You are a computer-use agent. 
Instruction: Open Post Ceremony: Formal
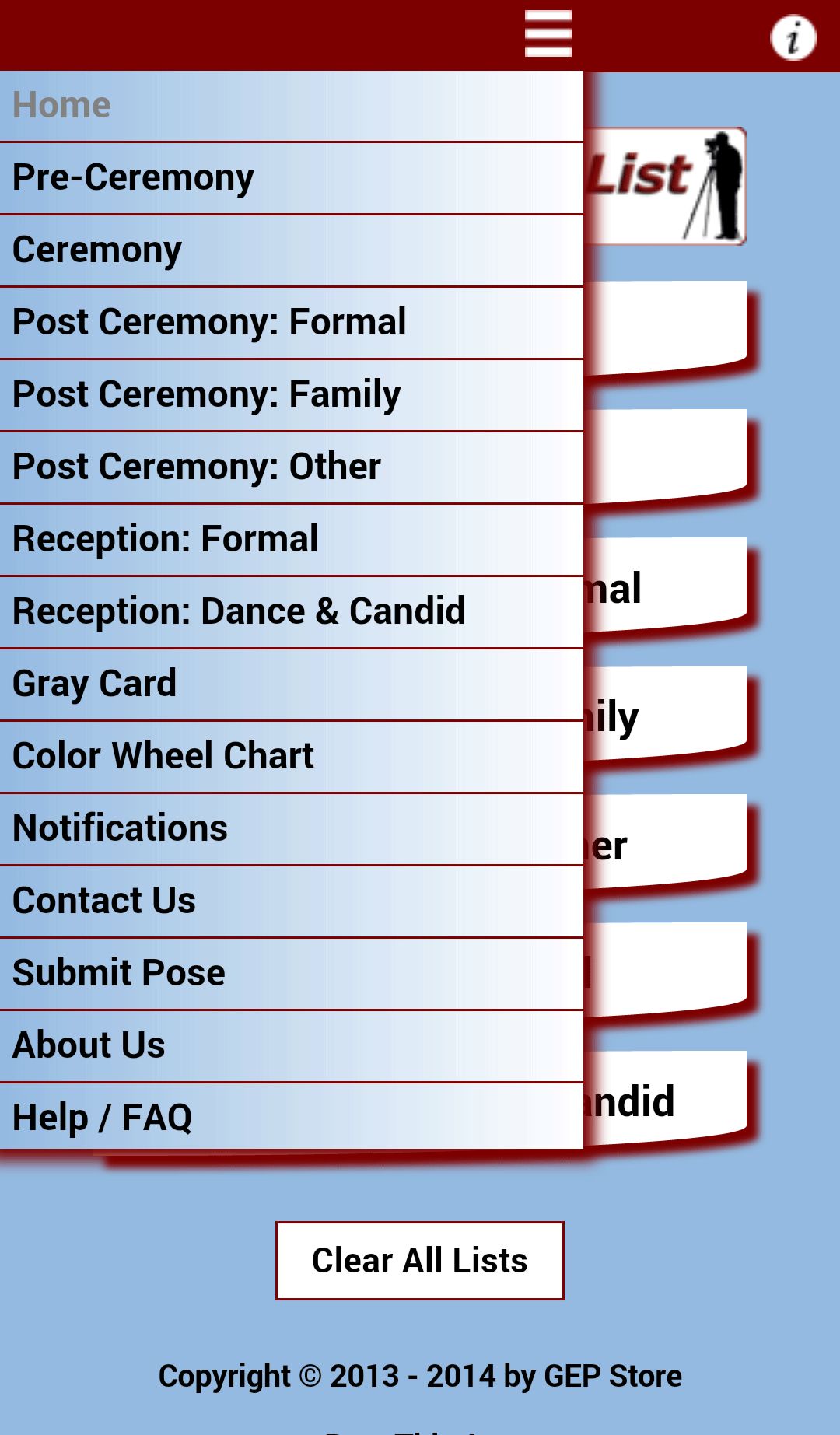coord(292,323)
